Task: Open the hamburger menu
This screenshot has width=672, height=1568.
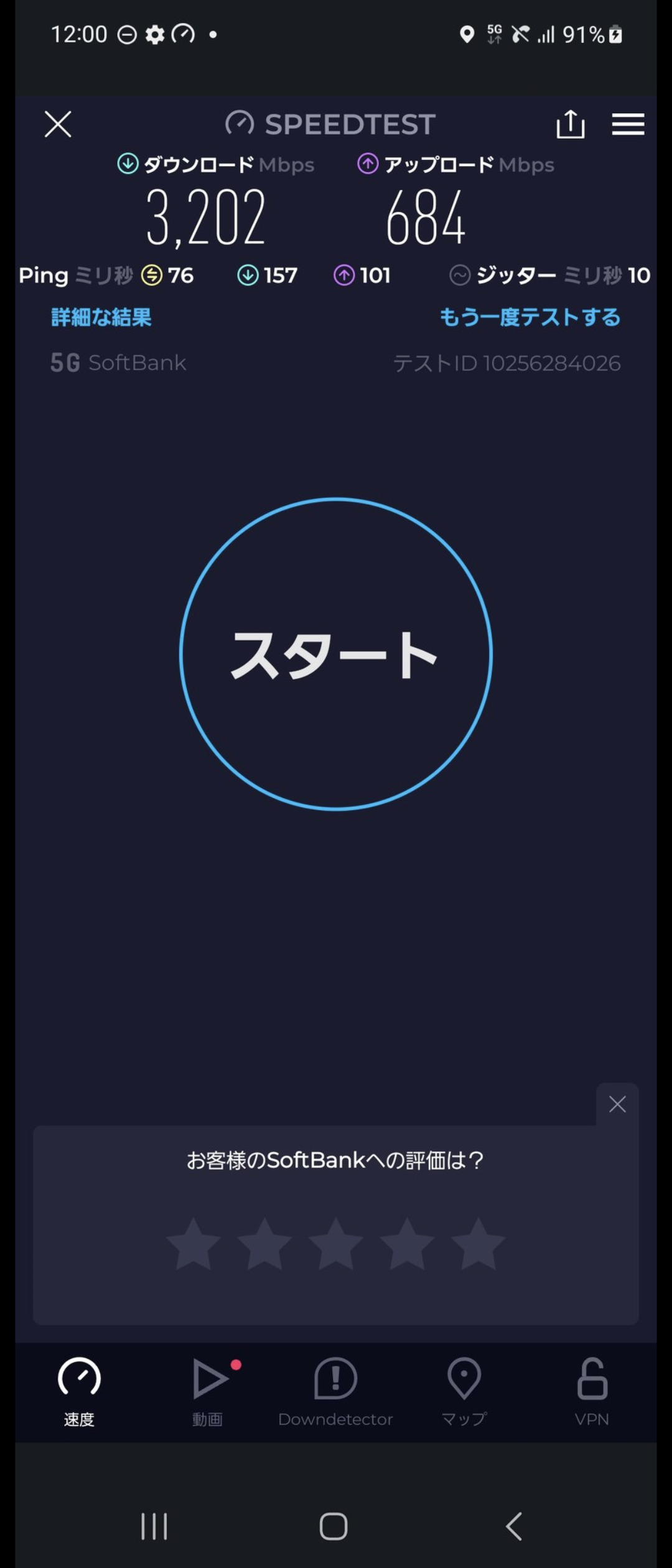Action: (628, 124)
